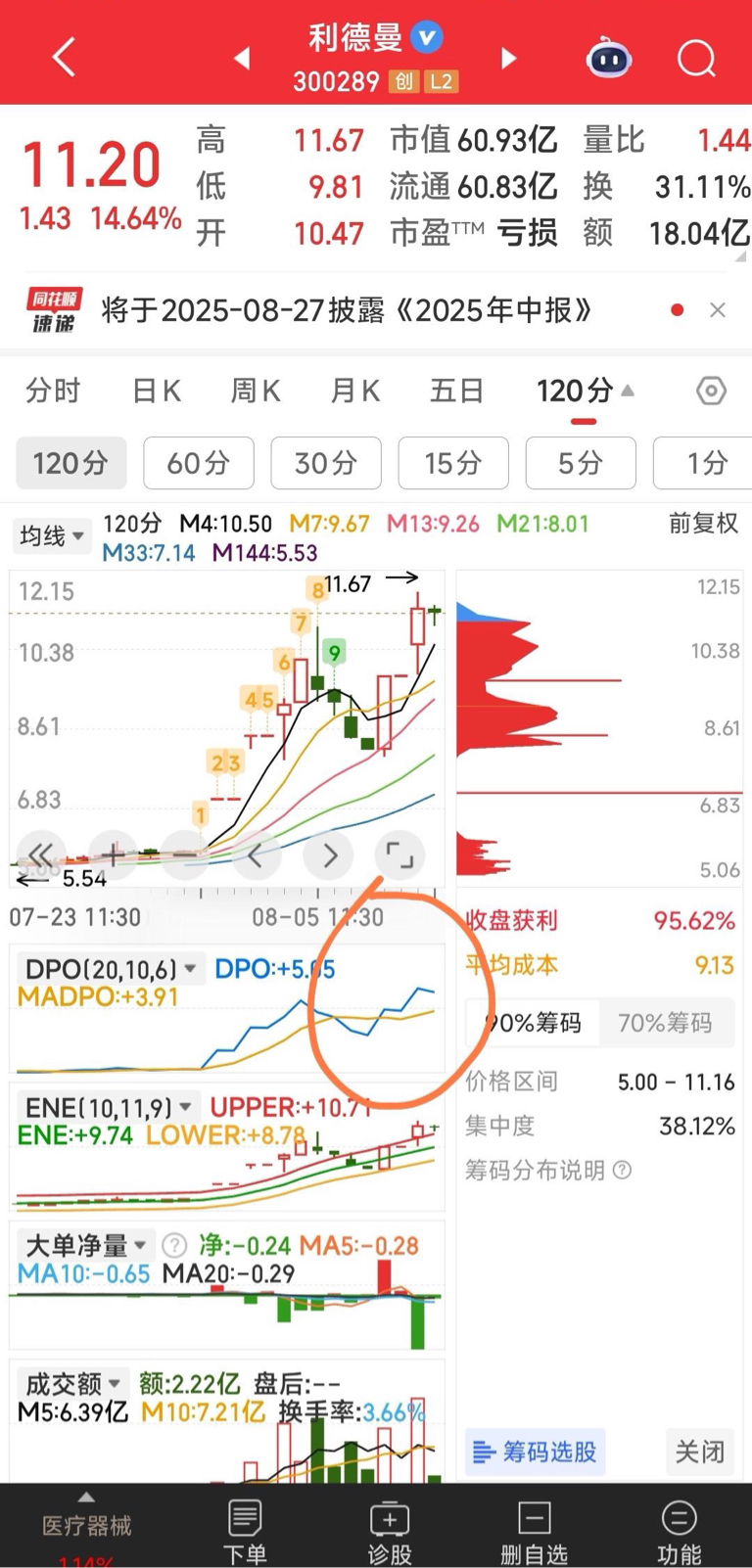752x1568 pixels.
Task: Open the search magnifier icon
Action: pos(696,59)
